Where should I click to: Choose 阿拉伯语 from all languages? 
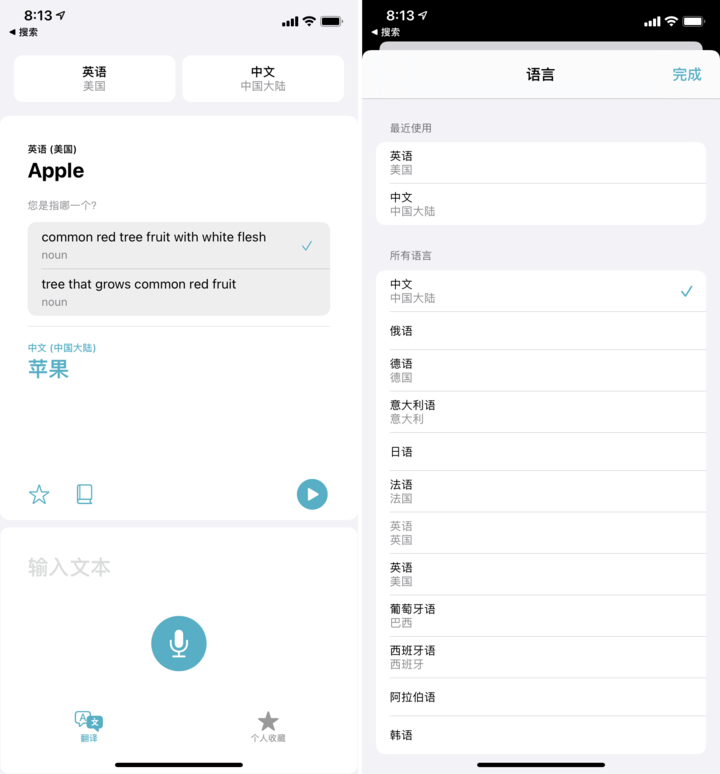(x=540, y=697)
